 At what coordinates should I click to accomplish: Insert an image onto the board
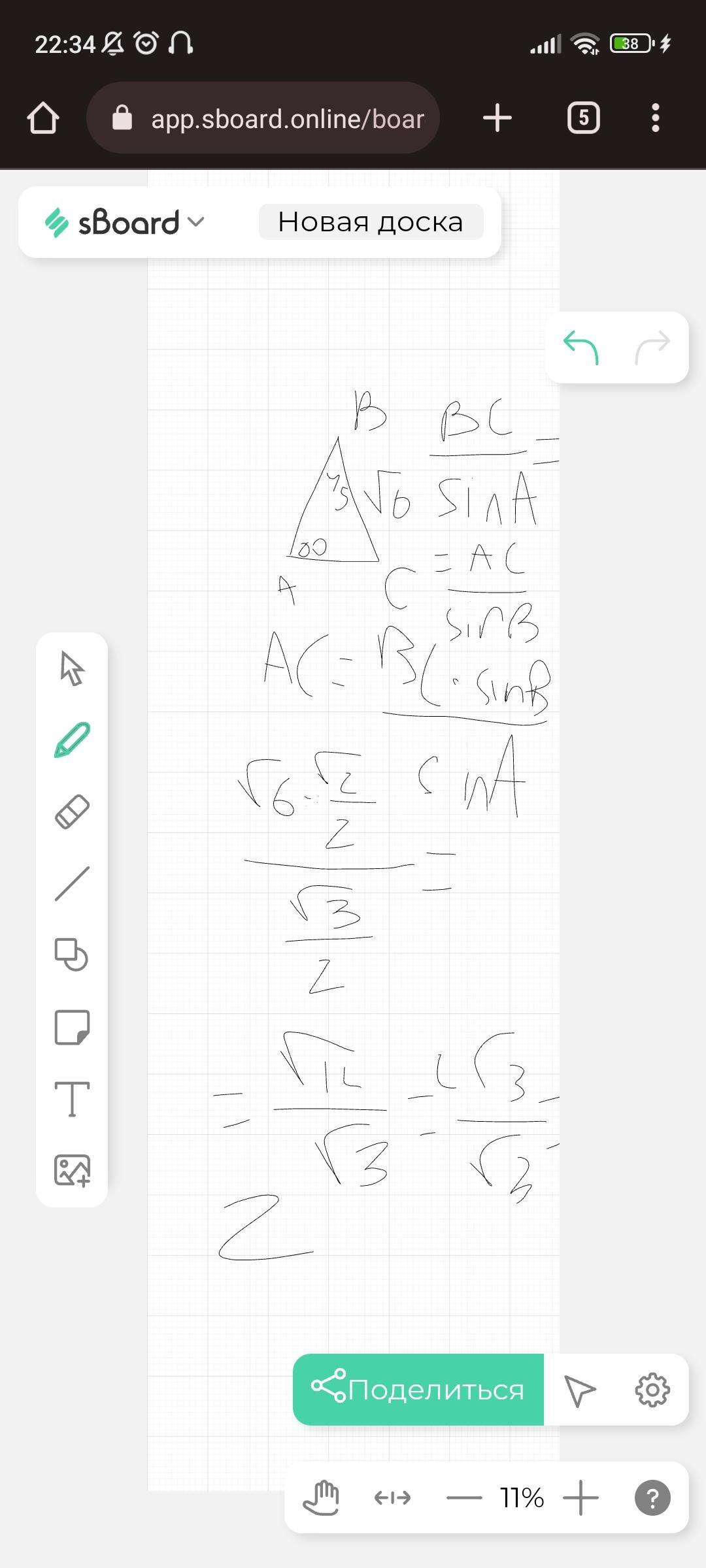[x=72, y=1171]
